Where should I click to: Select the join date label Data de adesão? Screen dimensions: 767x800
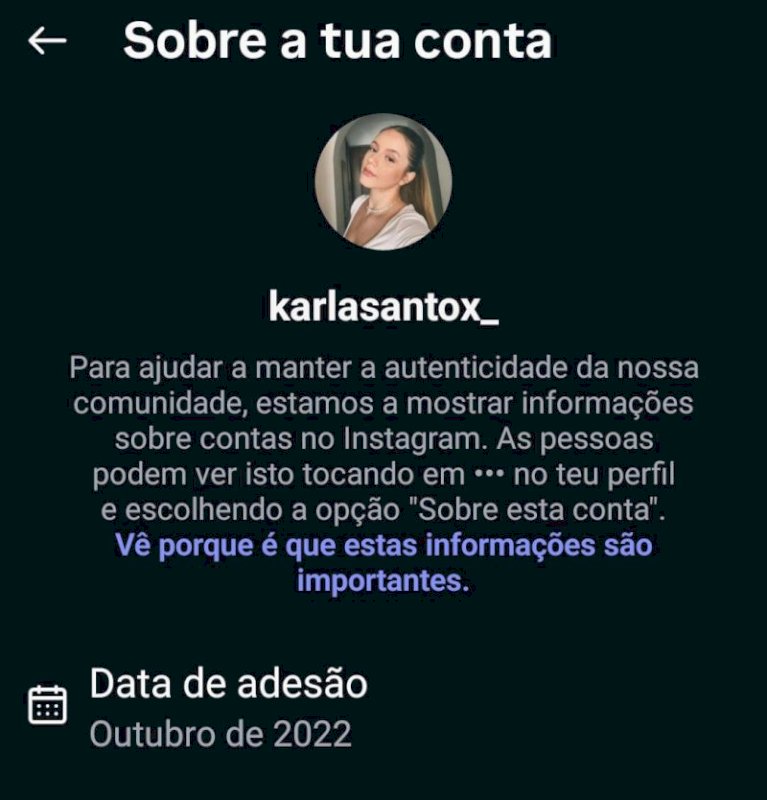click(x=228, y=686)
